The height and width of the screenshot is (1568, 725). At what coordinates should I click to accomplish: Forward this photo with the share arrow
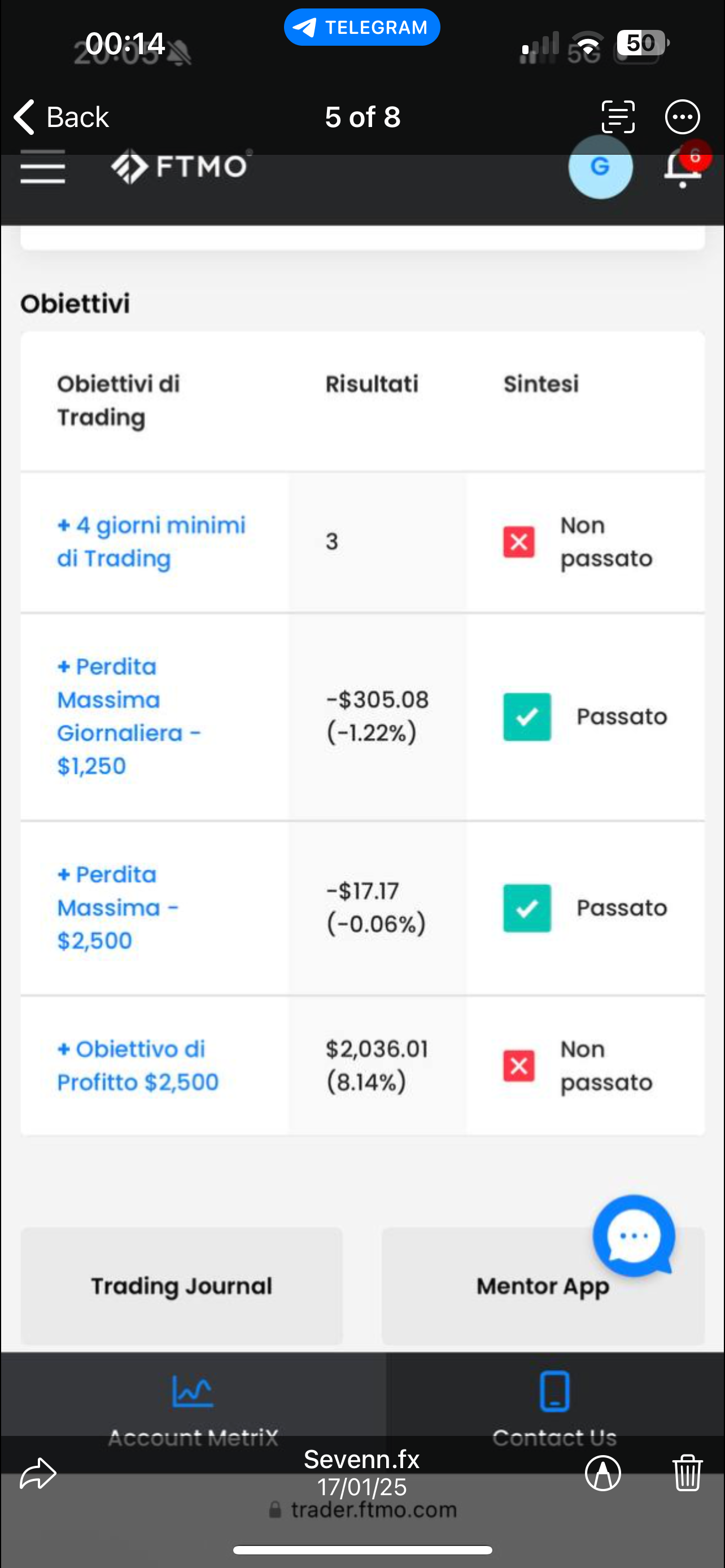click(x=38, y=1473)
